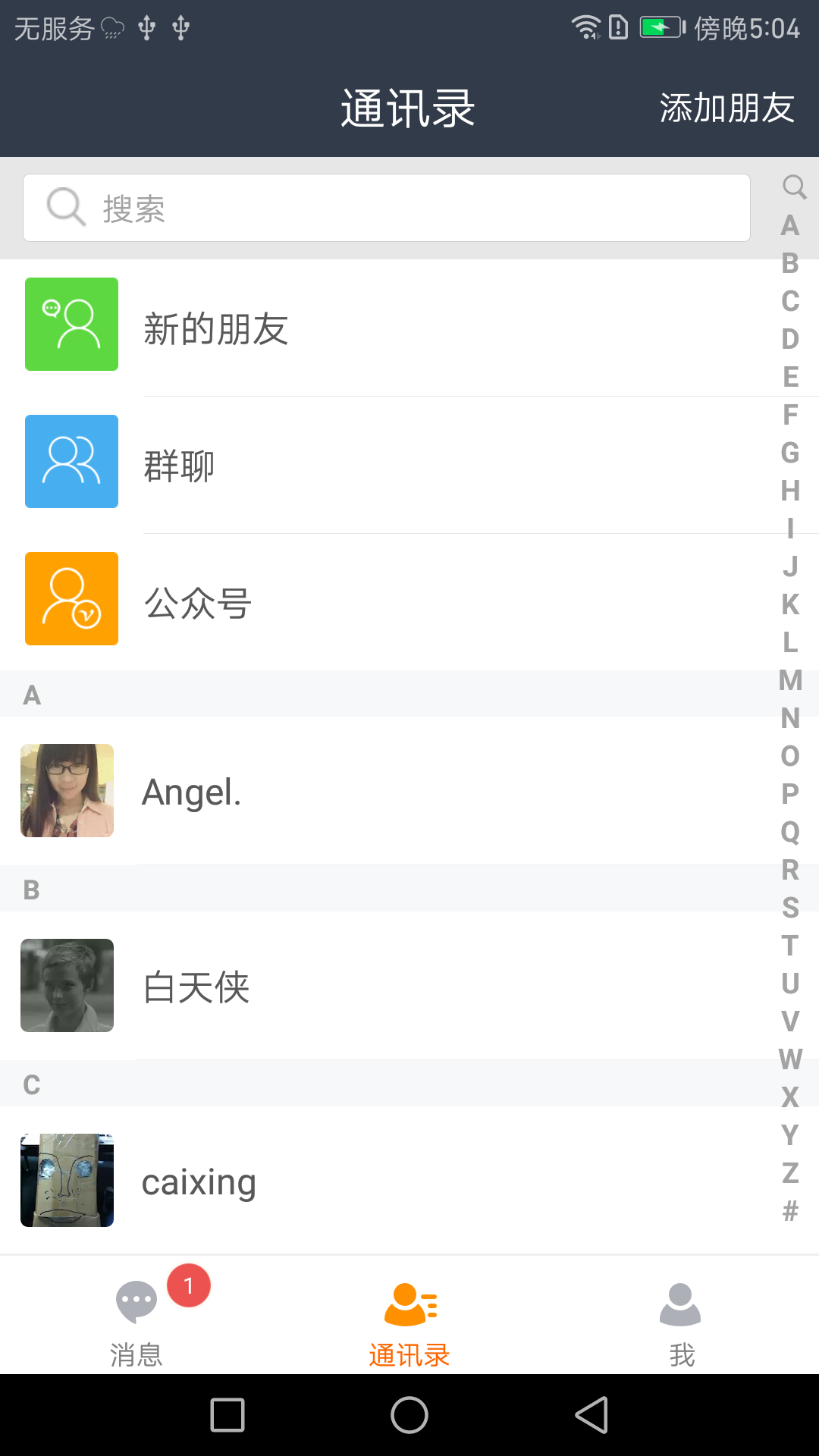Switch to the 我 tab
Viewport: 819px width, 1456px height.
681,1319
